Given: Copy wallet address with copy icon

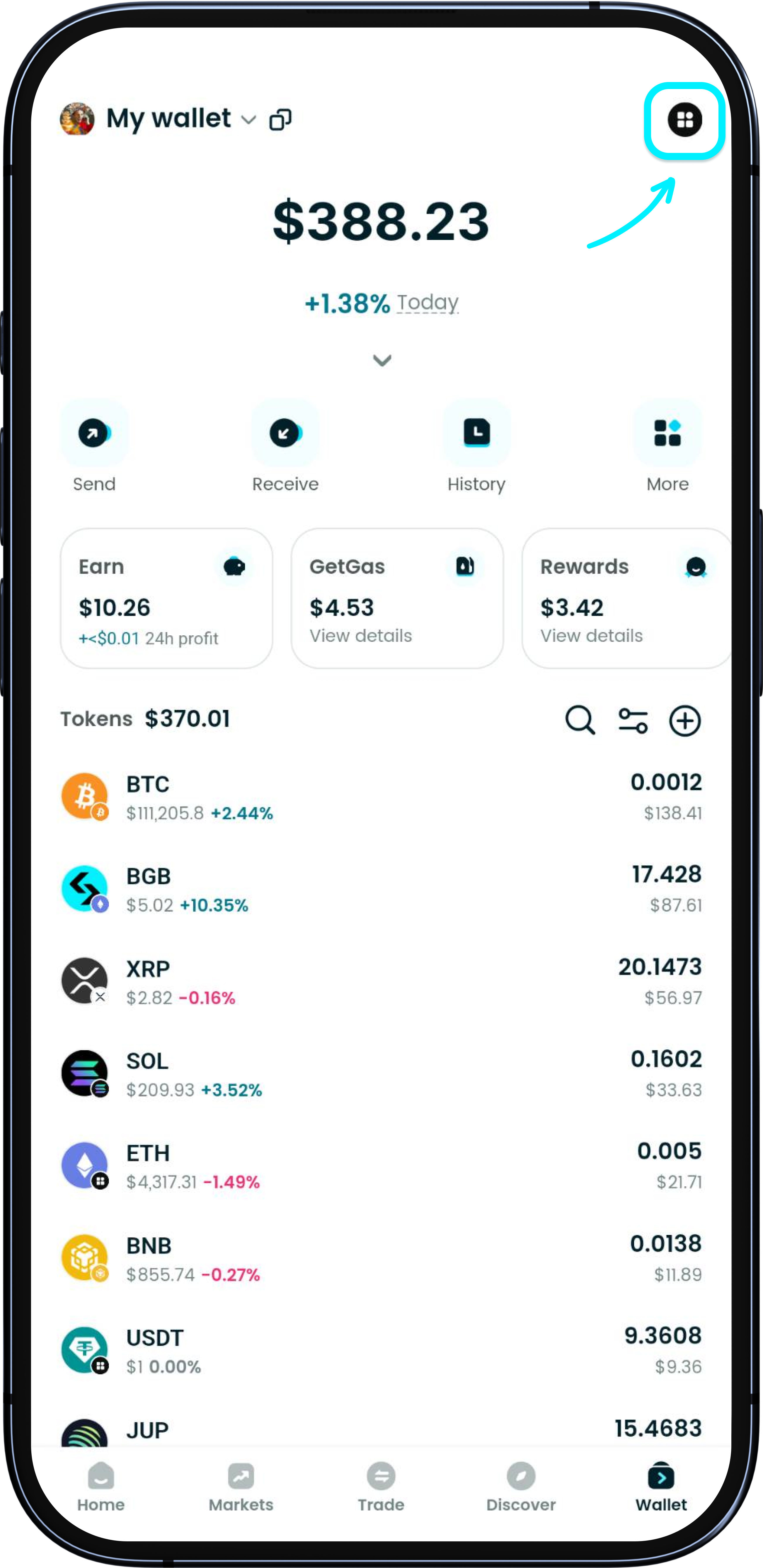Looking at the screenshot, I should pos(281,119).
